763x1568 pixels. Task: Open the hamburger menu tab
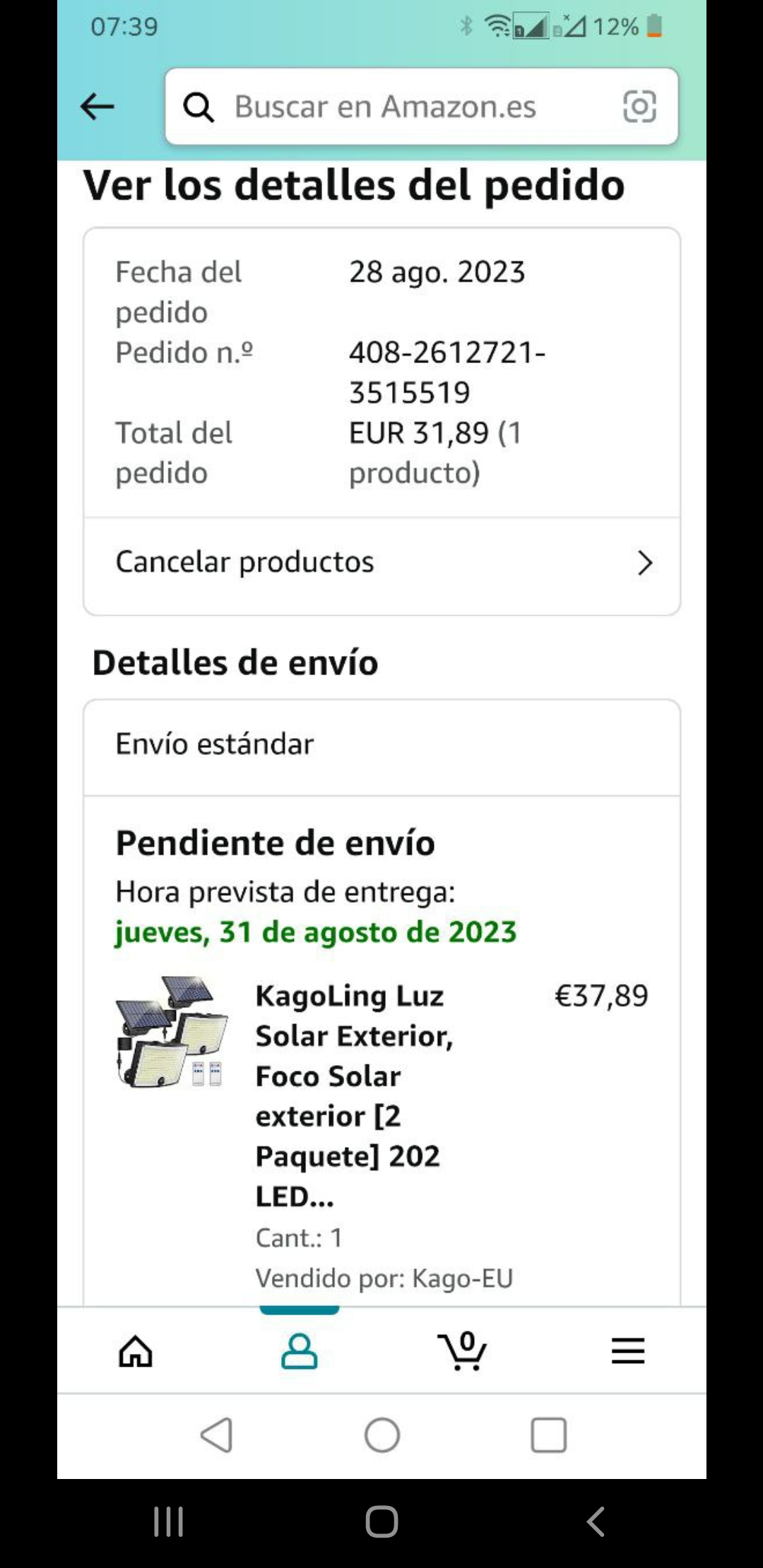[x=627, y=1351]
